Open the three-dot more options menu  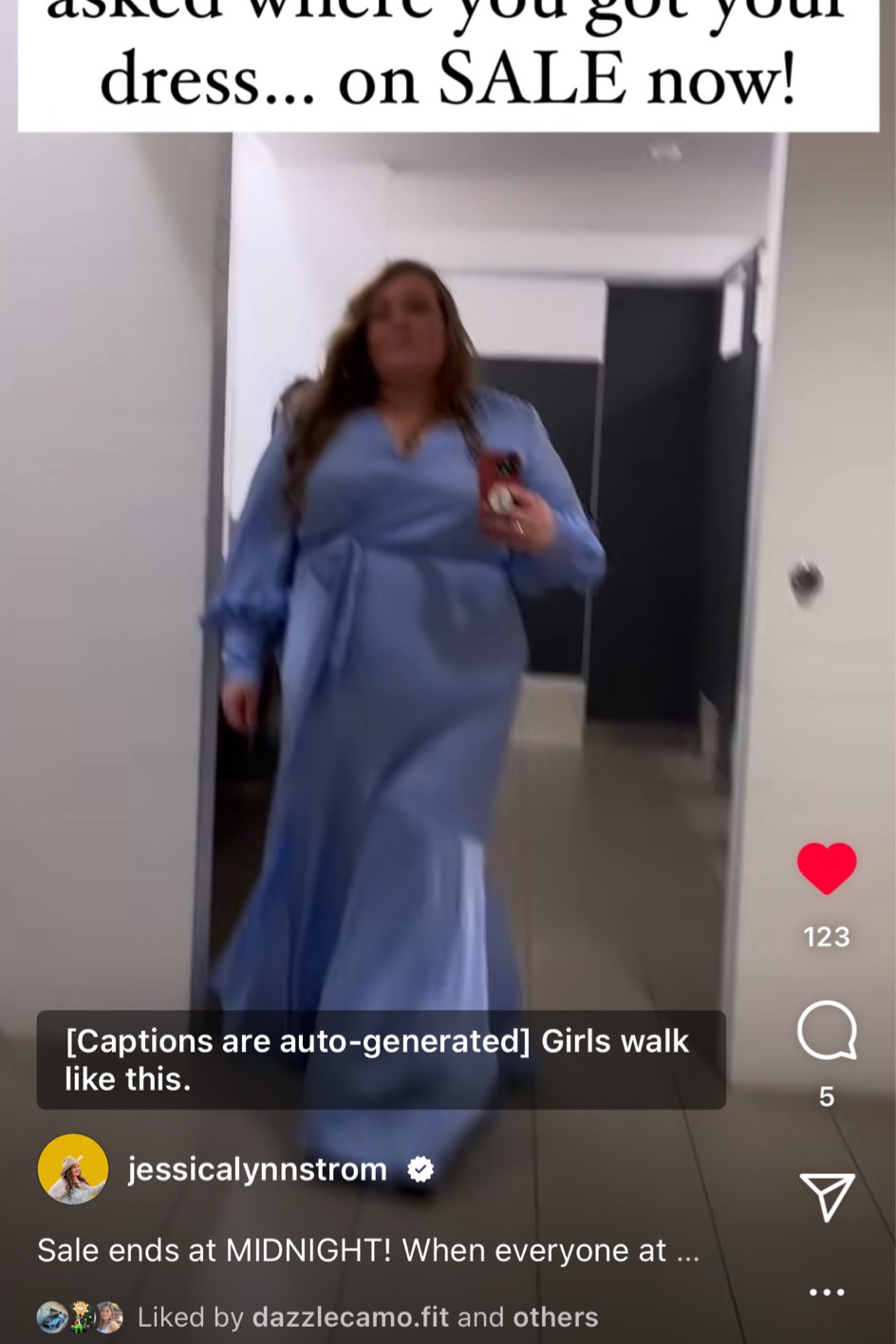click(x=827, y=1292)
